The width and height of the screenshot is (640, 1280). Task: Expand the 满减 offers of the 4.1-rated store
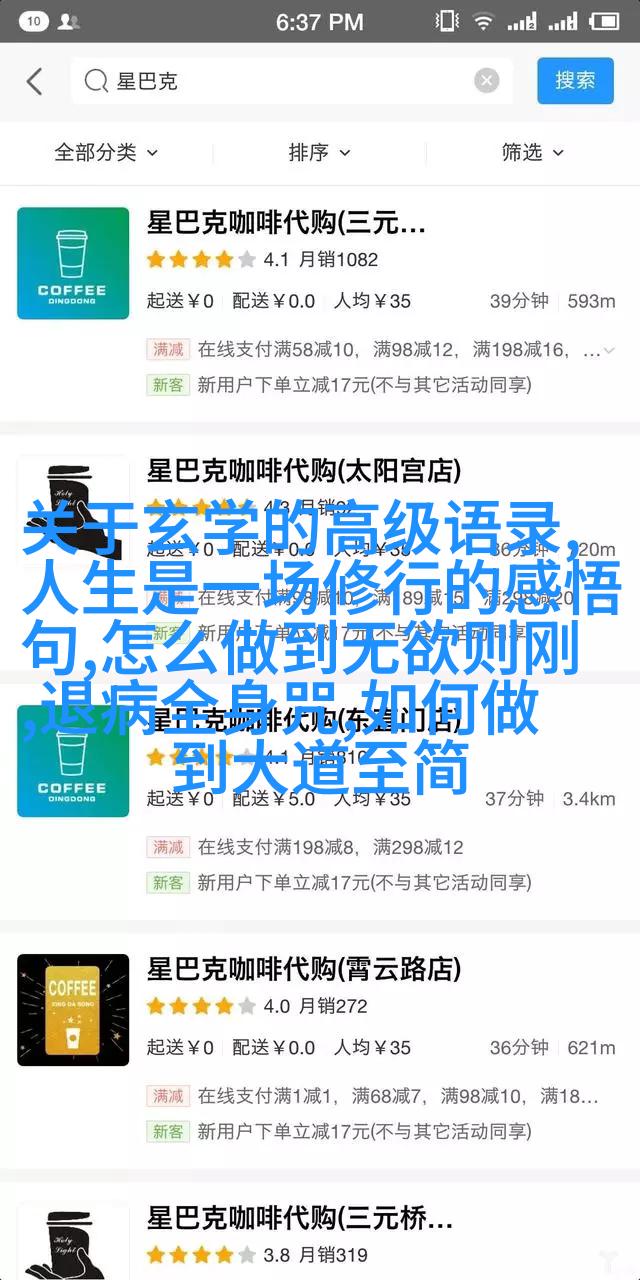click(x=609, y=349)
